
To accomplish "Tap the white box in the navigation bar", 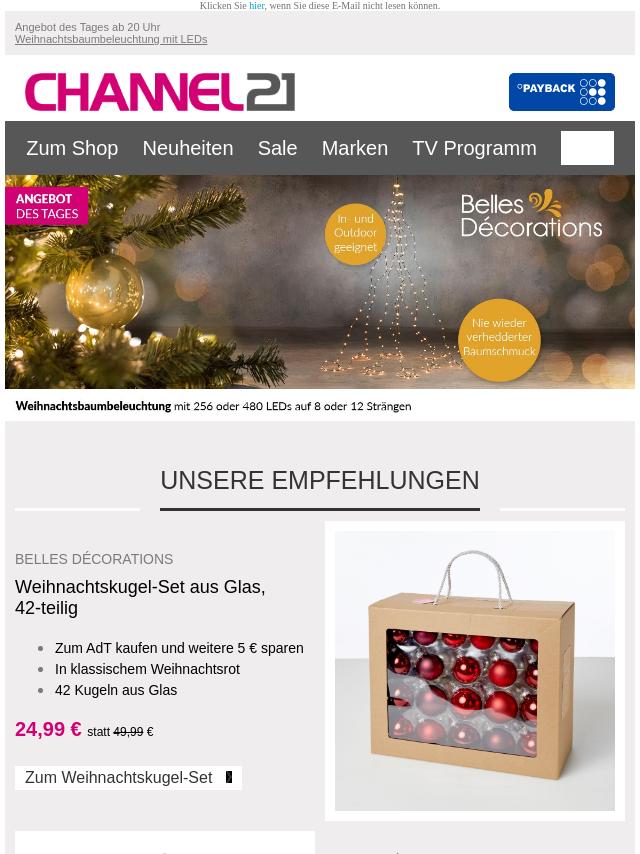I will pos(587,148).
